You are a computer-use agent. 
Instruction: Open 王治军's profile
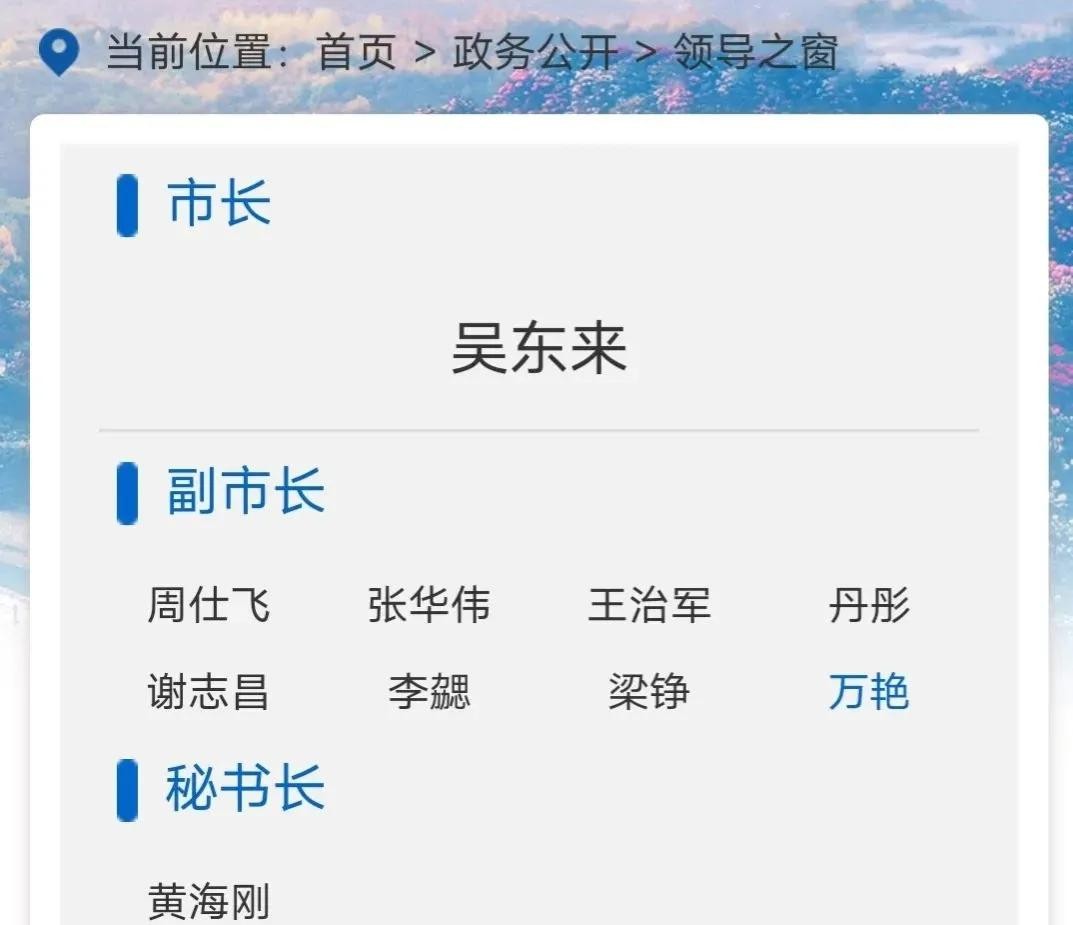[649, 605]
